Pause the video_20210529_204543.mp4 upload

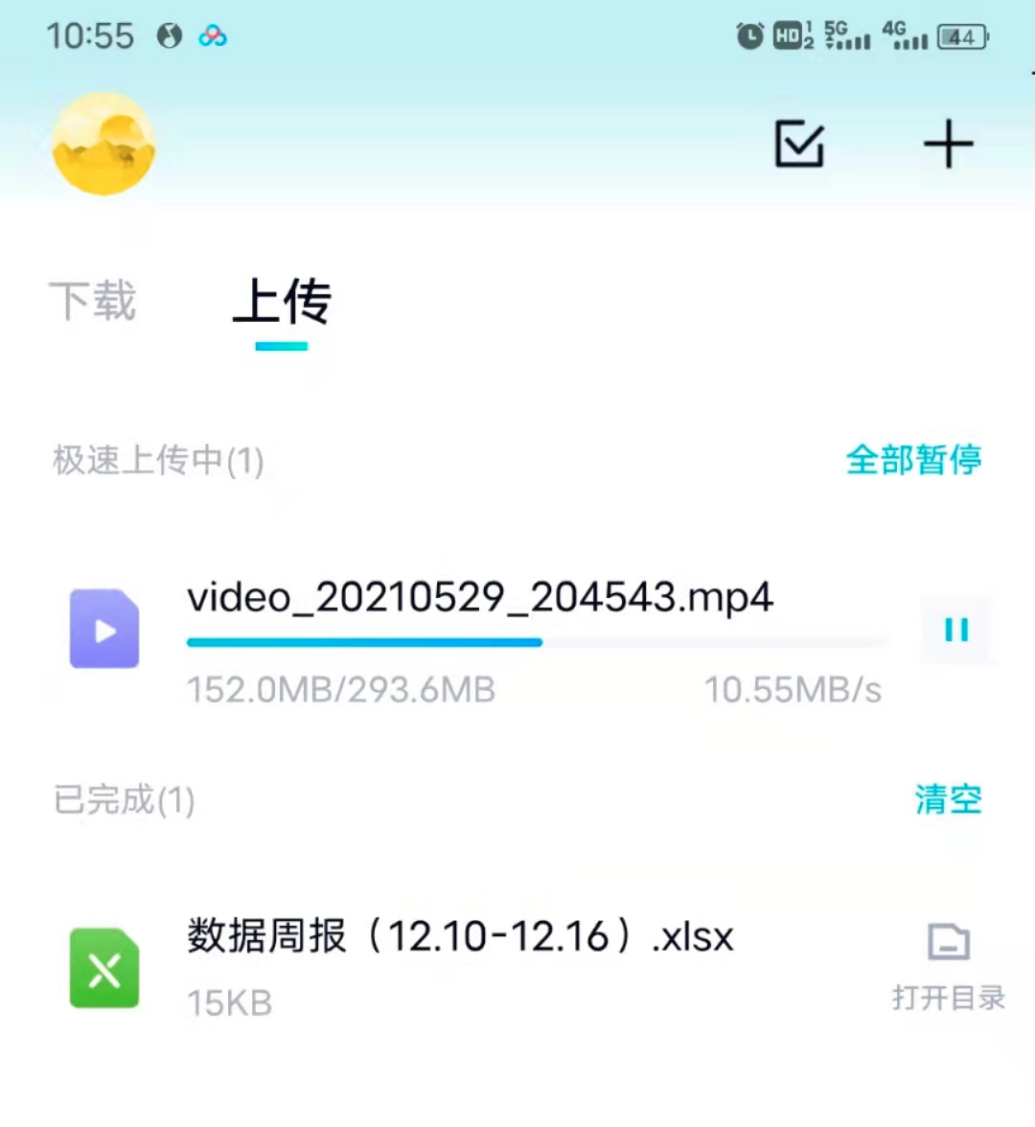(956, 630)
